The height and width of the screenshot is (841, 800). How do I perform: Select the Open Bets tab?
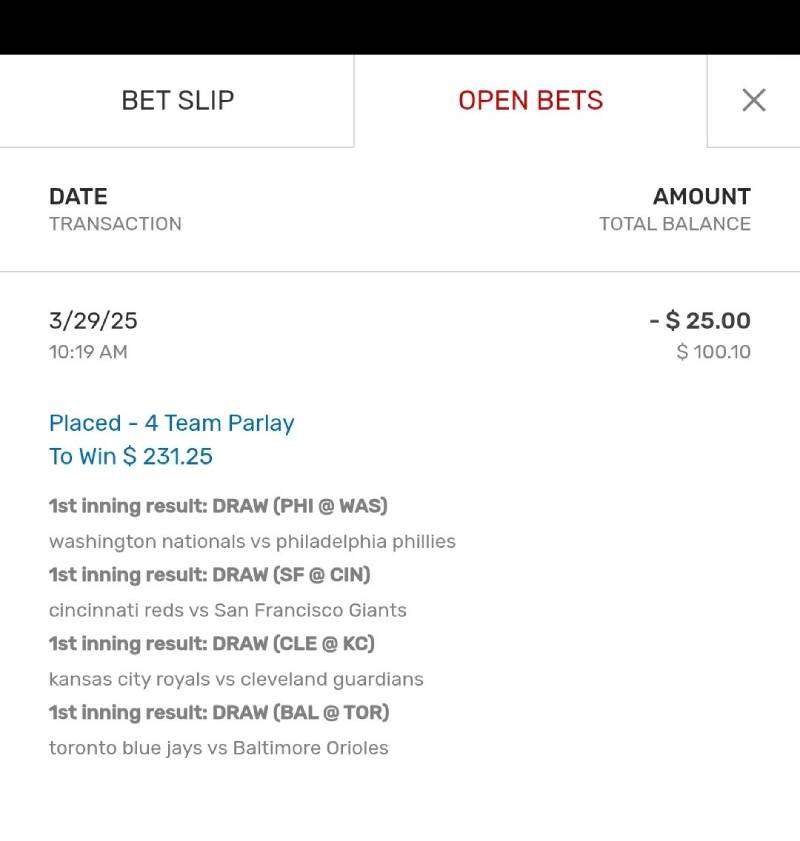coord(530,100)
